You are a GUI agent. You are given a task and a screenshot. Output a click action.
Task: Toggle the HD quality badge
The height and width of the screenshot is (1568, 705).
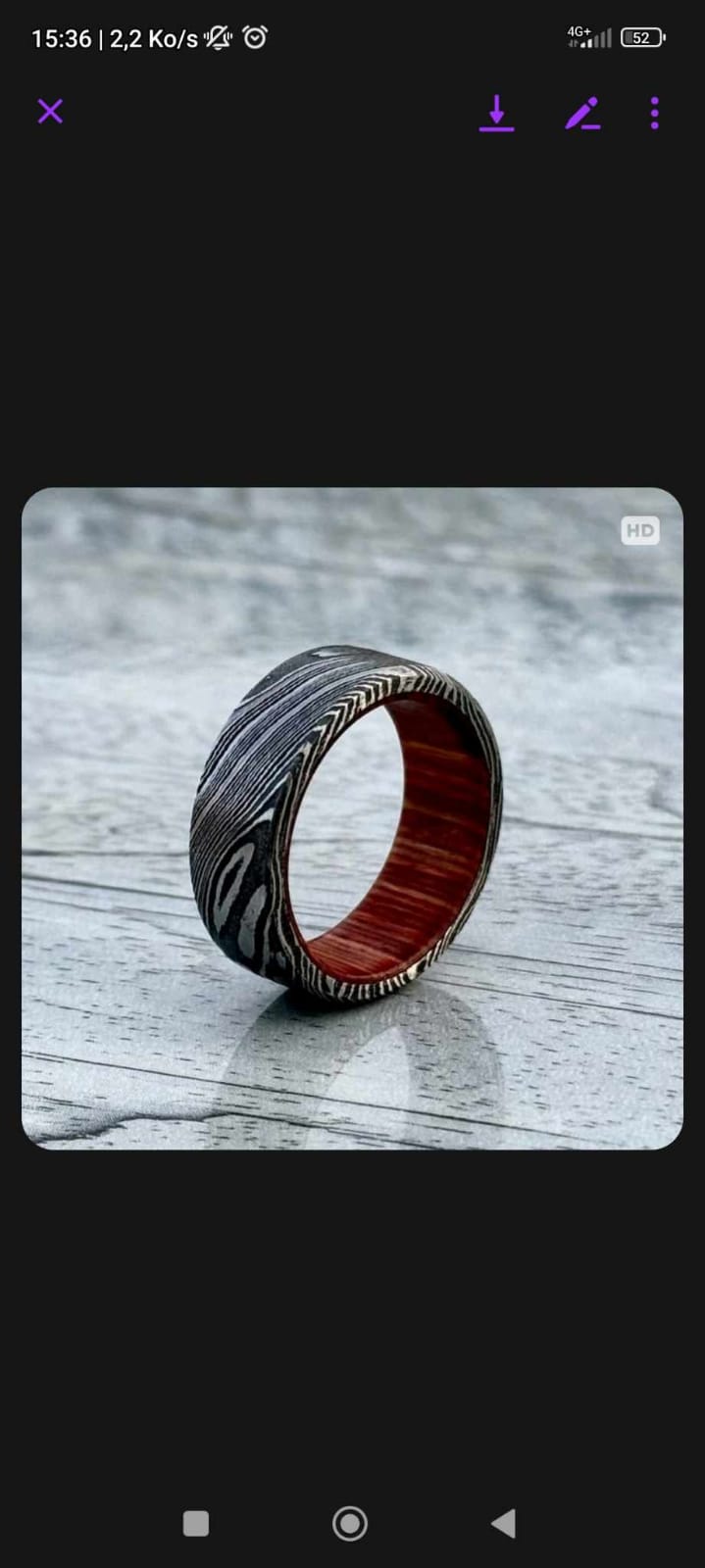pos(639,531)
